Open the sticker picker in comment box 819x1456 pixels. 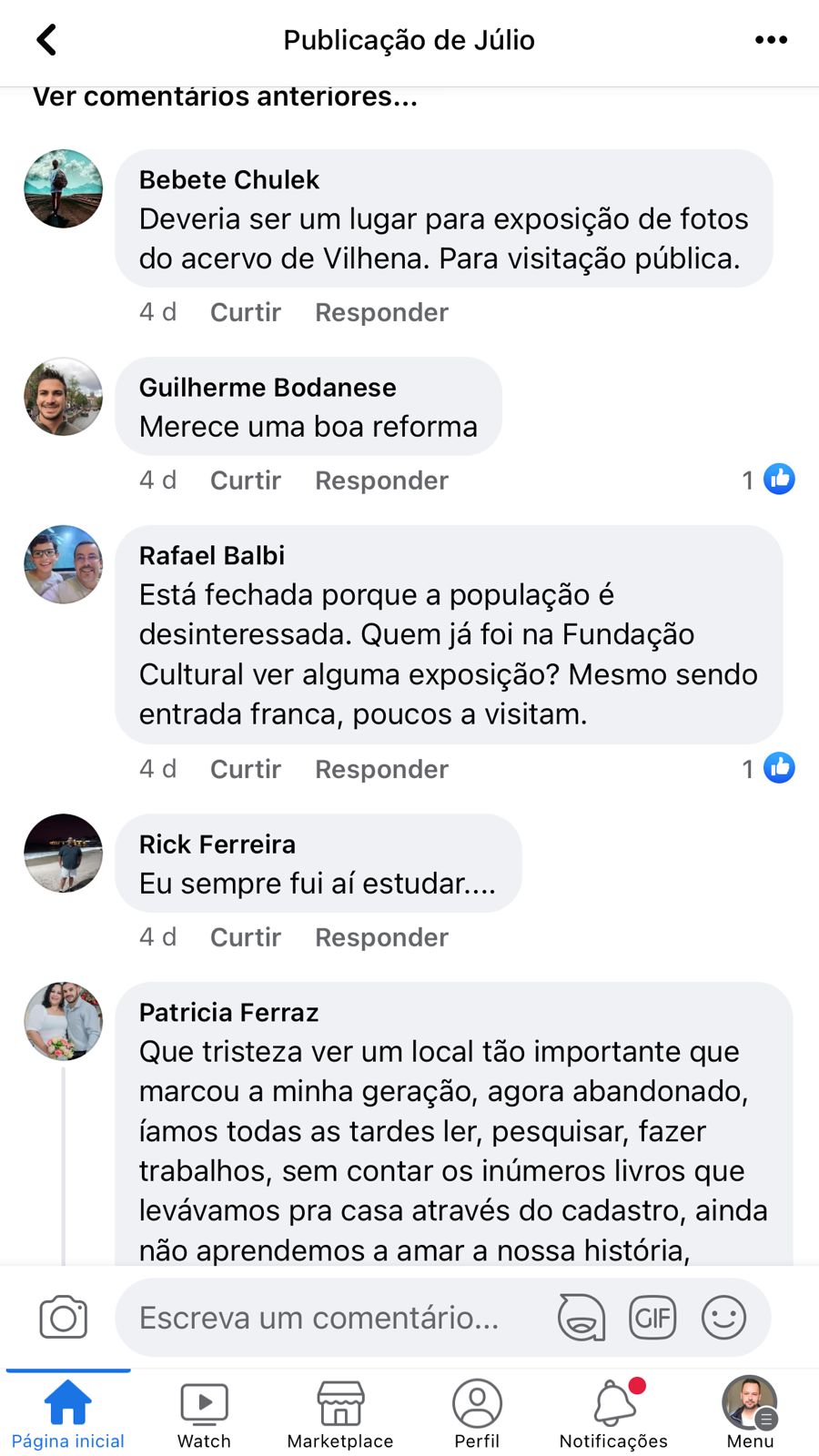(x=581, y=1318)
